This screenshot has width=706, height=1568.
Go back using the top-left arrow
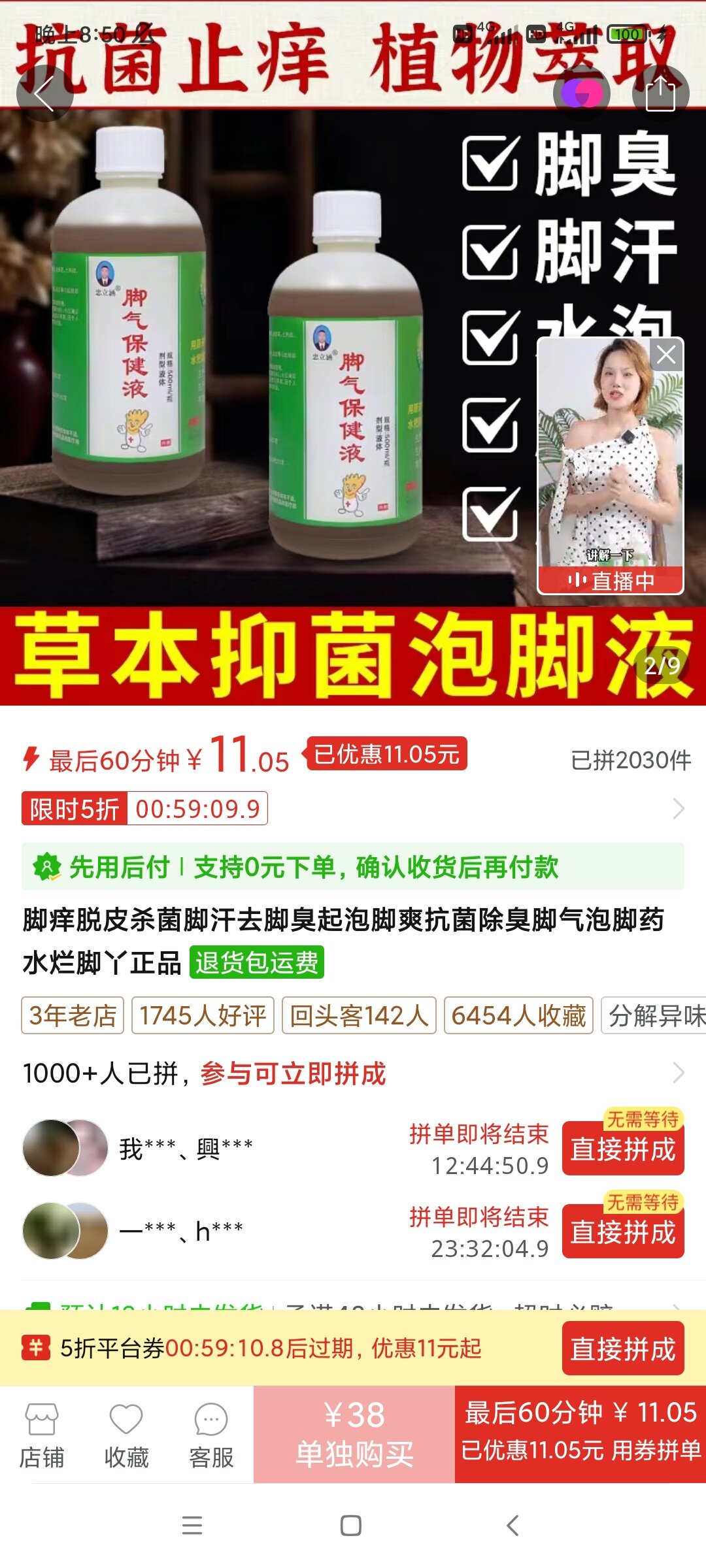click(x=44, y=94)
